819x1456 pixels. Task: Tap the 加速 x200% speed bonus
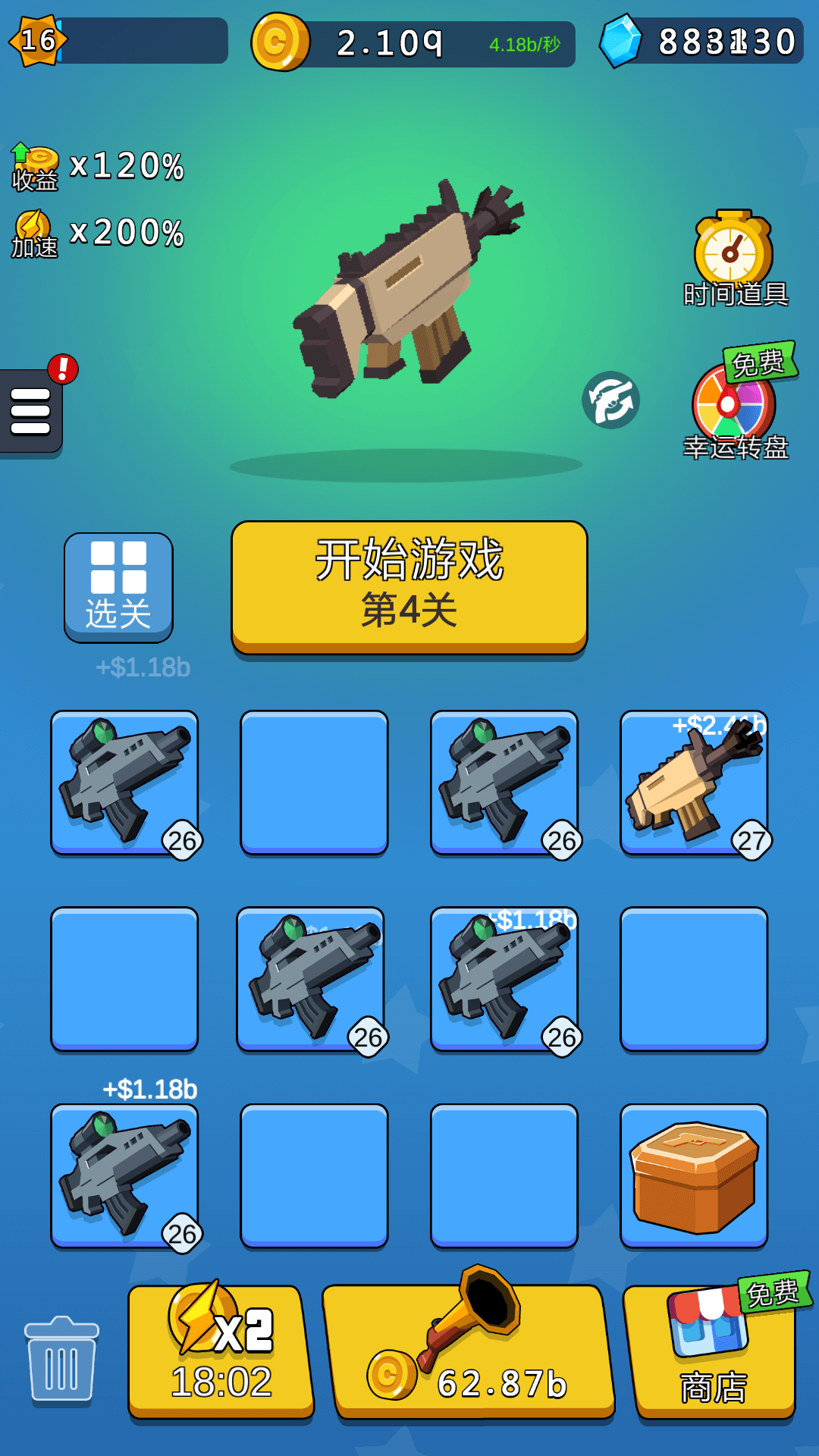pos(98,234)
